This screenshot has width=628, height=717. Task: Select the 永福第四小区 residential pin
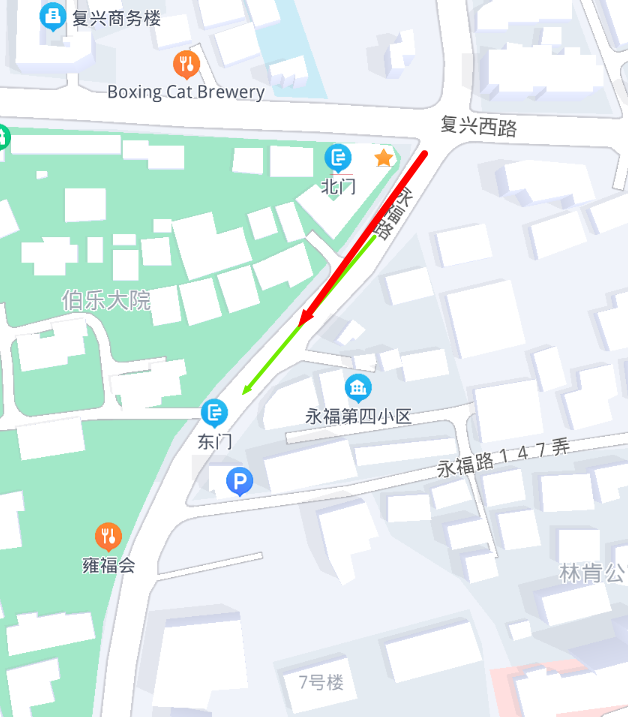click(x=358, y=388)
